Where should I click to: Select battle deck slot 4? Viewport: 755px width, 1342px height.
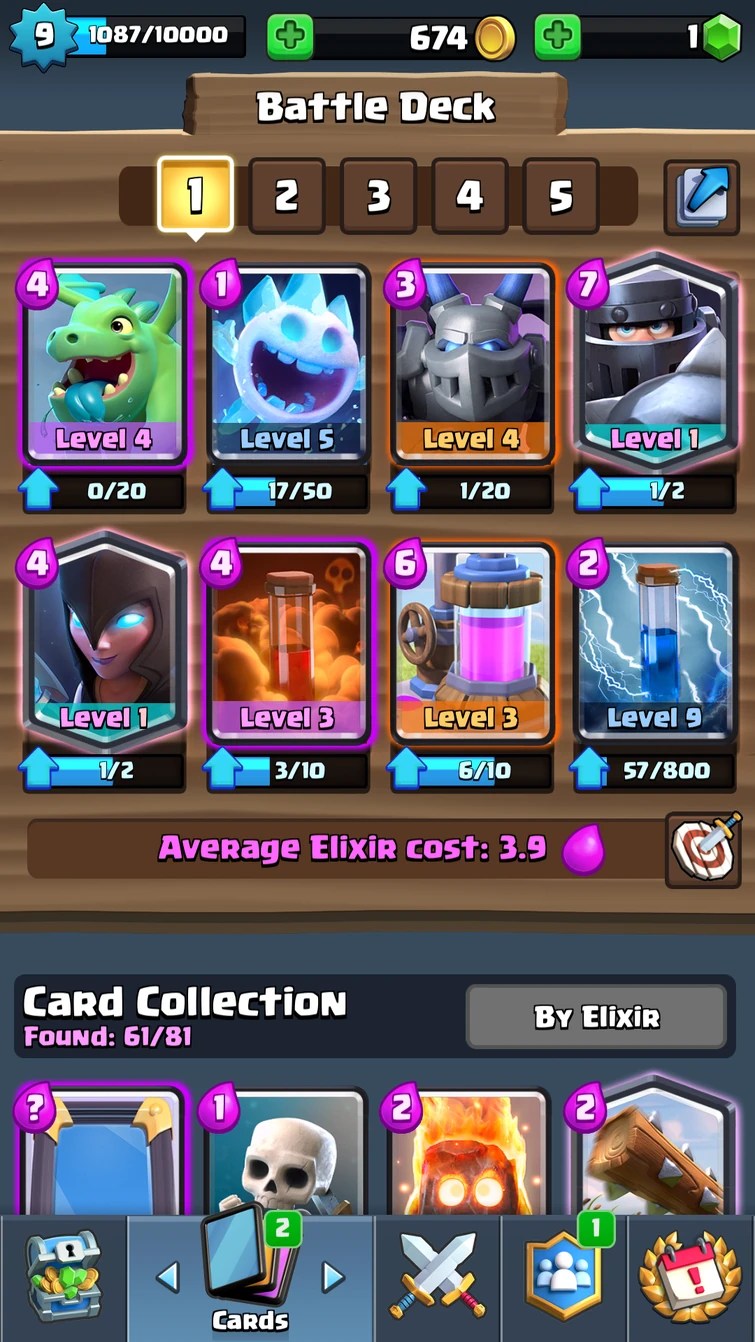click(470, 196)
